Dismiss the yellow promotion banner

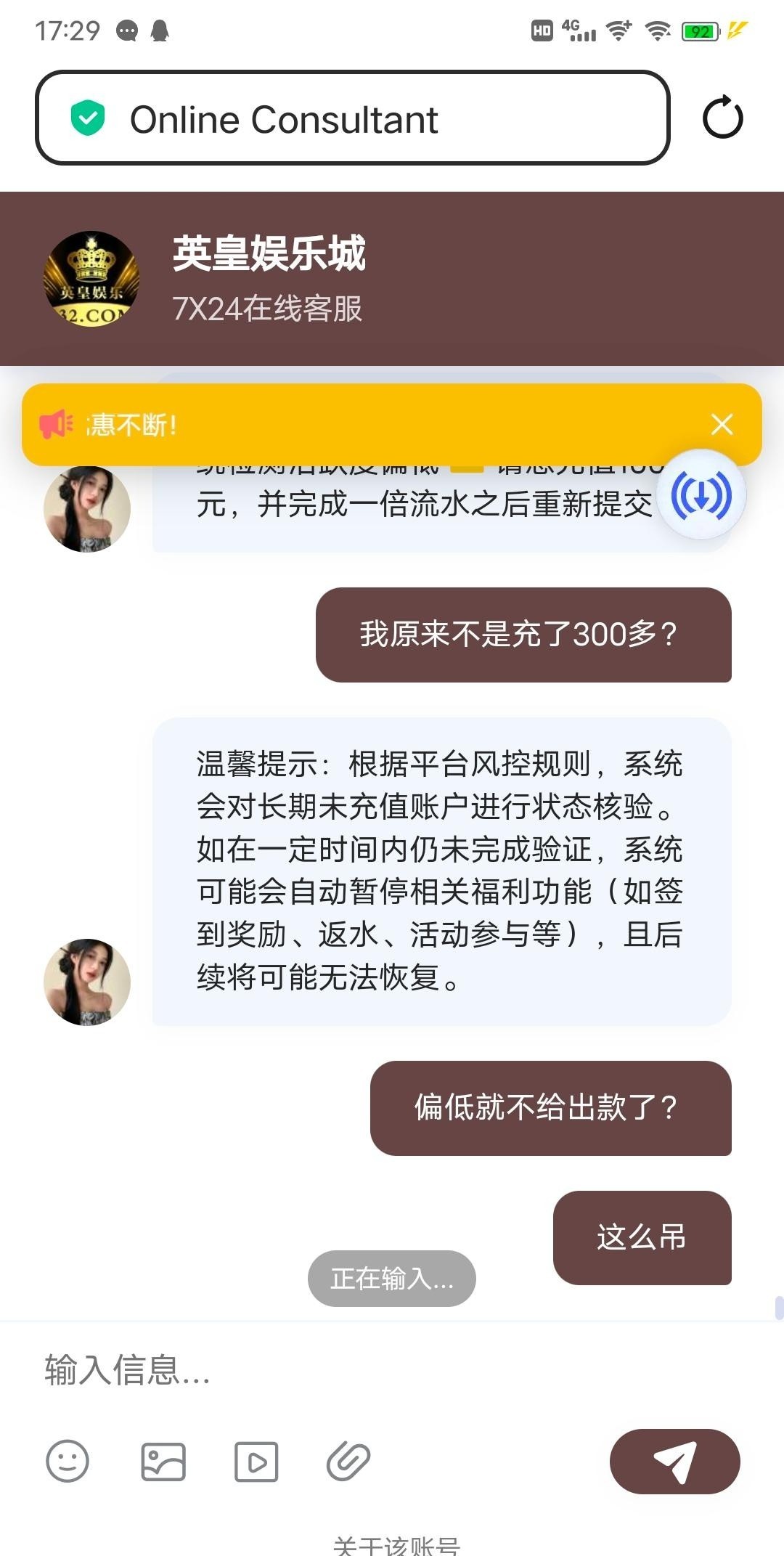722,423
